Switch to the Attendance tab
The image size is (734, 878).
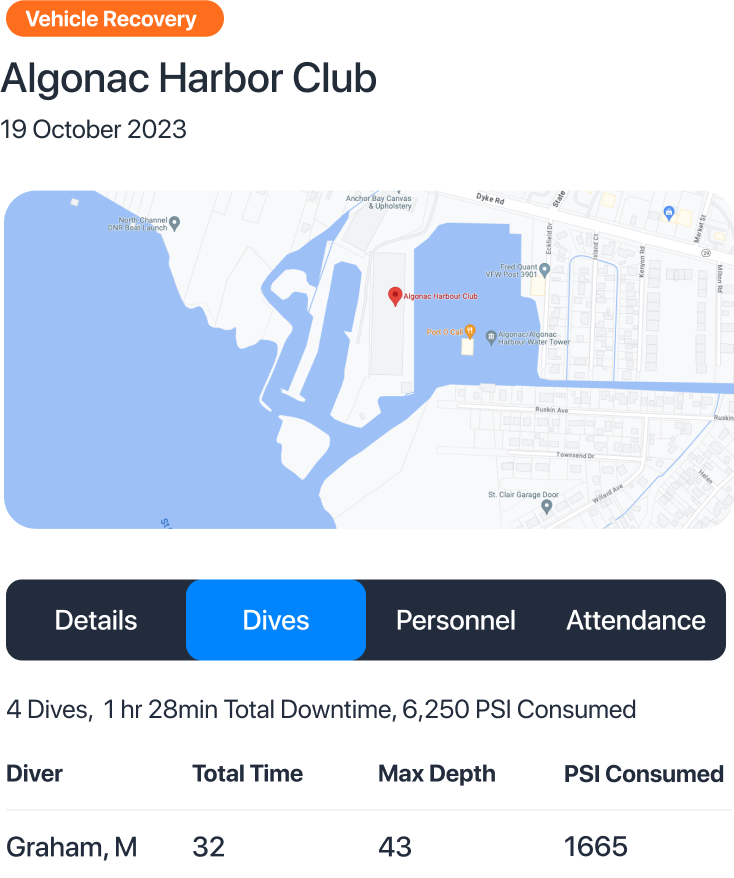coord(636,620)
